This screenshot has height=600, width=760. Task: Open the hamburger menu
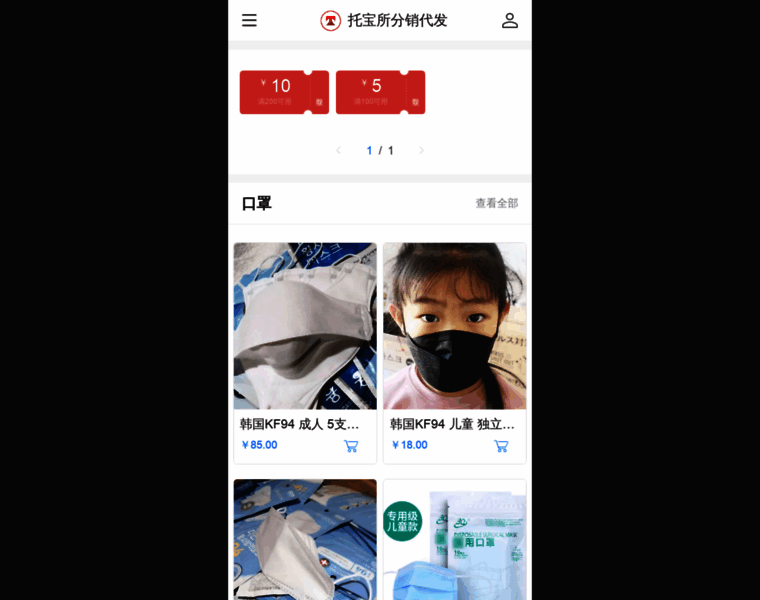(249, 20)
